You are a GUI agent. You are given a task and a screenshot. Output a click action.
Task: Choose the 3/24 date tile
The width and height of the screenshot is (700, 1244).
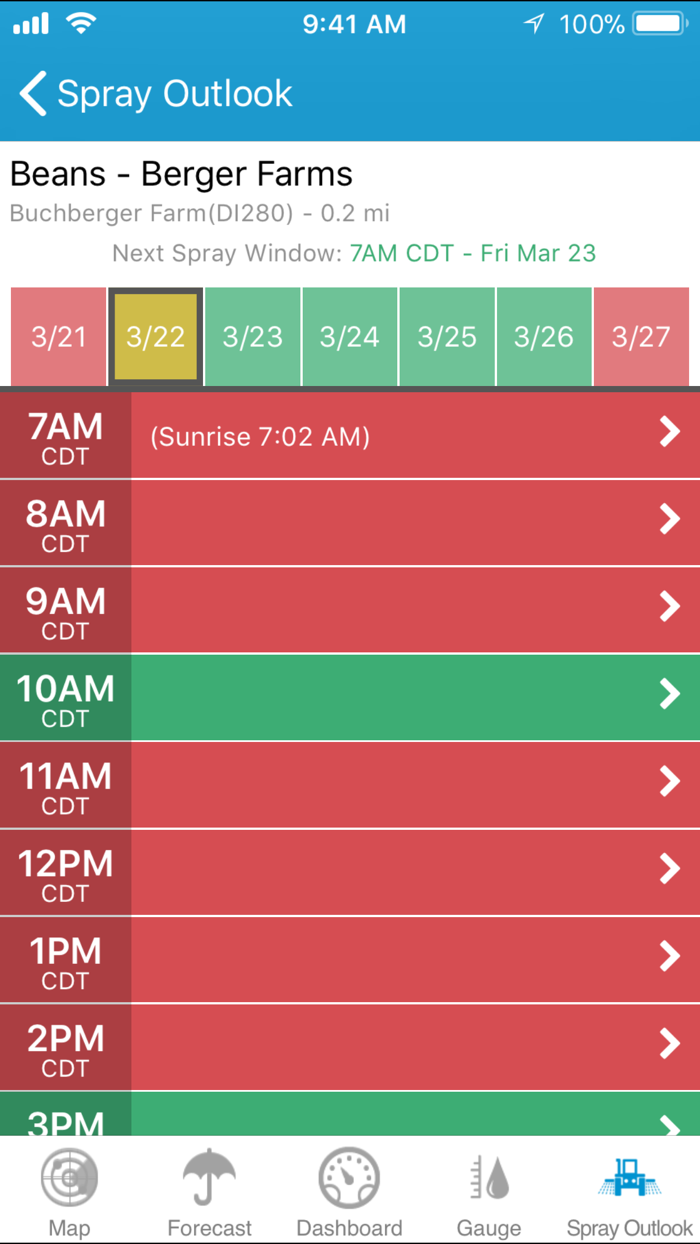(x=349, y=337)
